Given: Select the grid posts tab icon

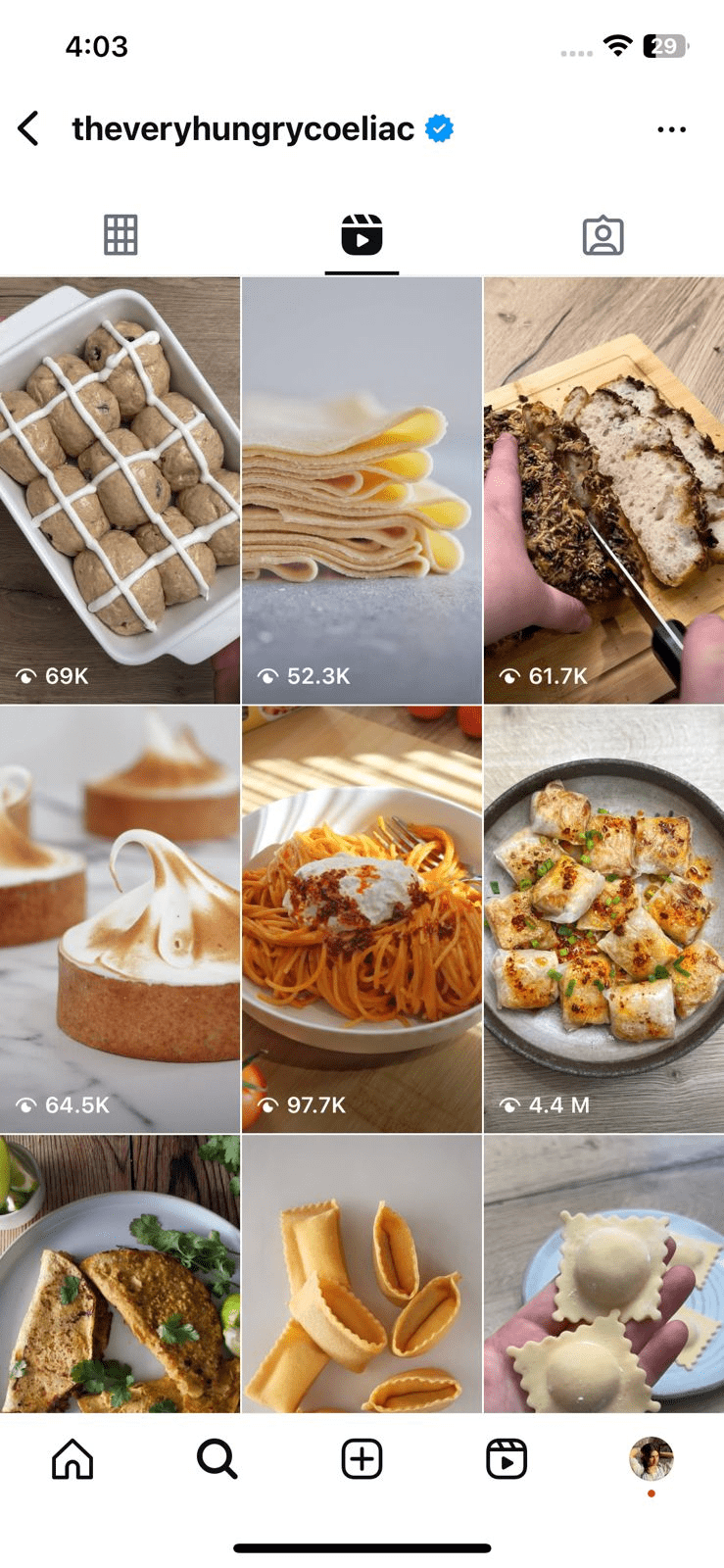Looking at the screenshot, I should [x=121, y=234].
